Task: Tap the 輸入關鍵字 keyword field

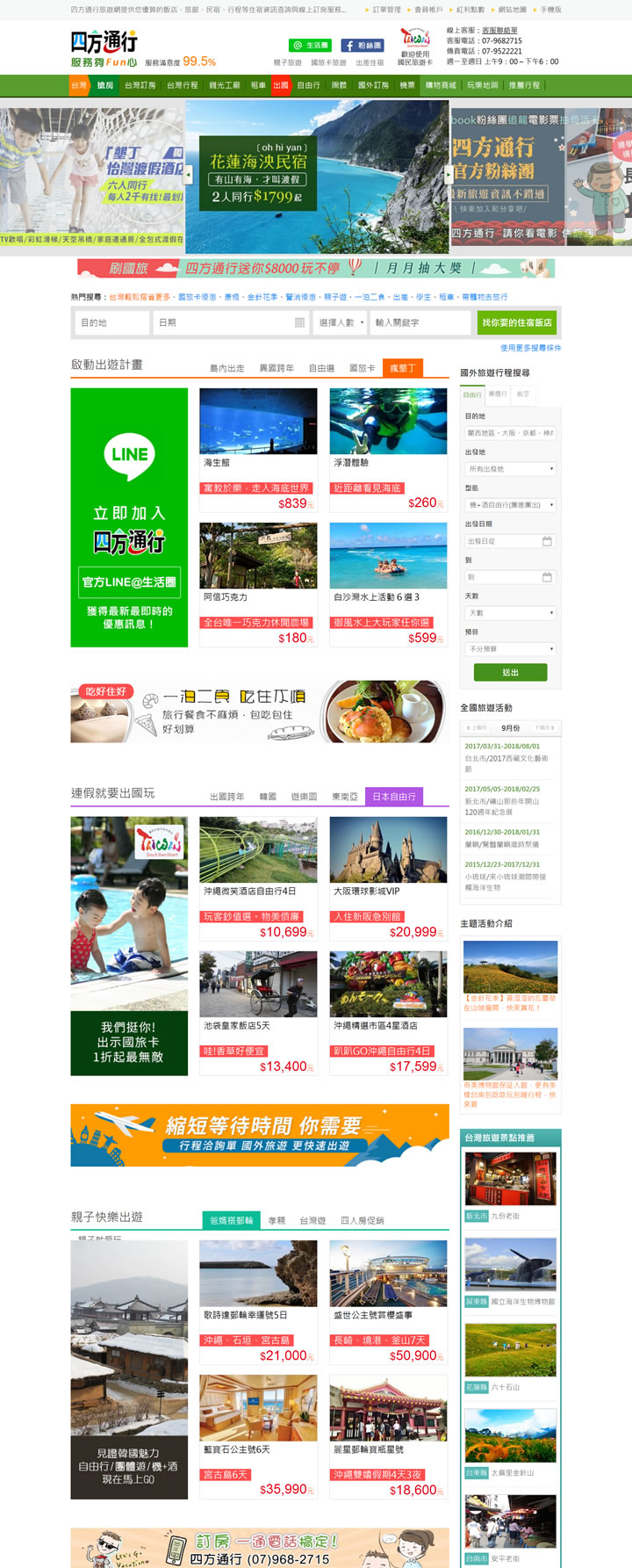Action: click(420, 322)
